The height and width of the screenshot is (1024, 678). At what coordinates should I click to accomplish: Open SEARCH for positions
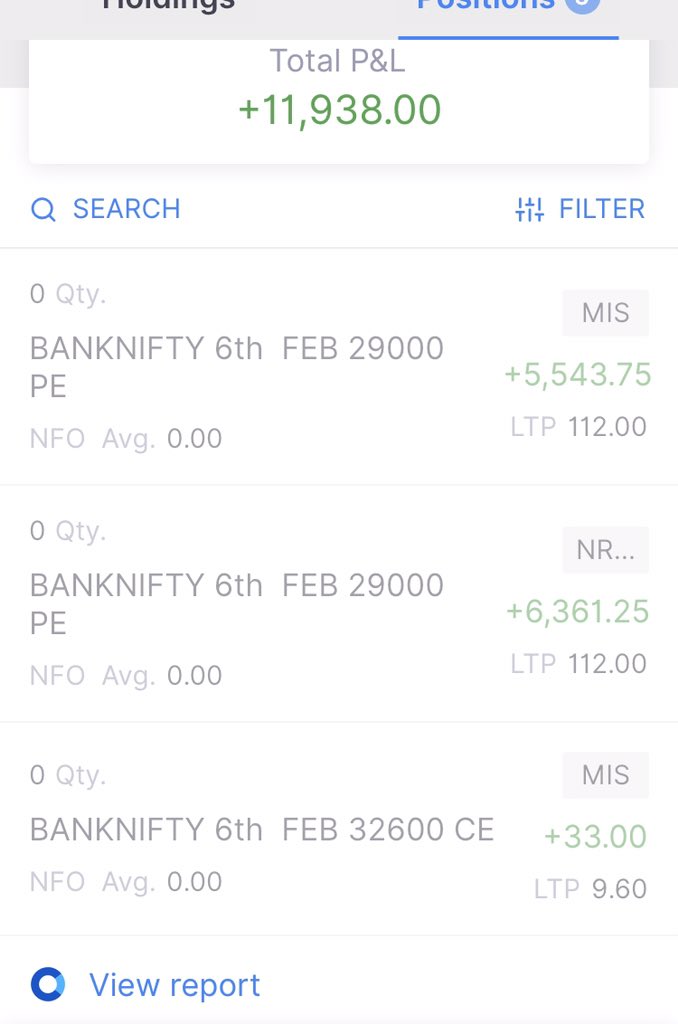pyautogui.click(x=106, y=210)
